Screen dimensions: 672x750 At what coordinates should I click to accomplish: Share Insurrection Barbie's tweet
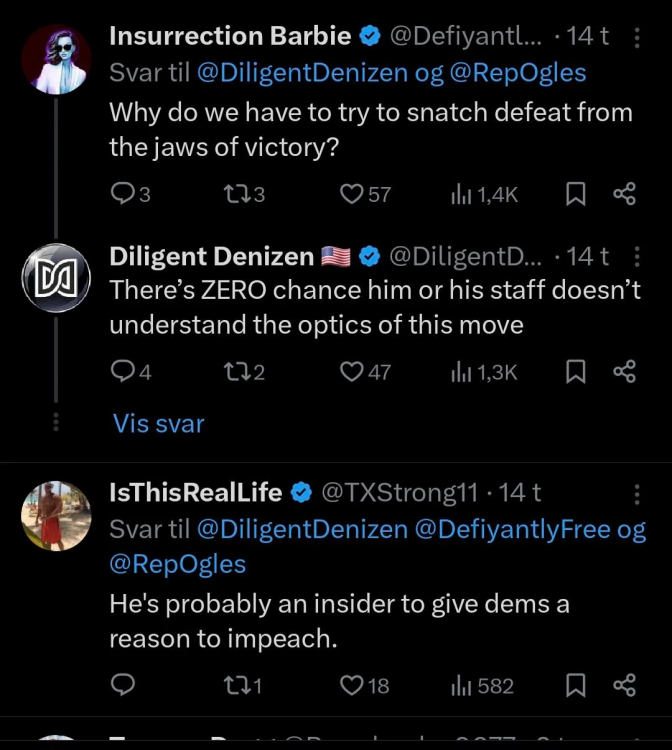pyautogui.click(x=624, y=194)
